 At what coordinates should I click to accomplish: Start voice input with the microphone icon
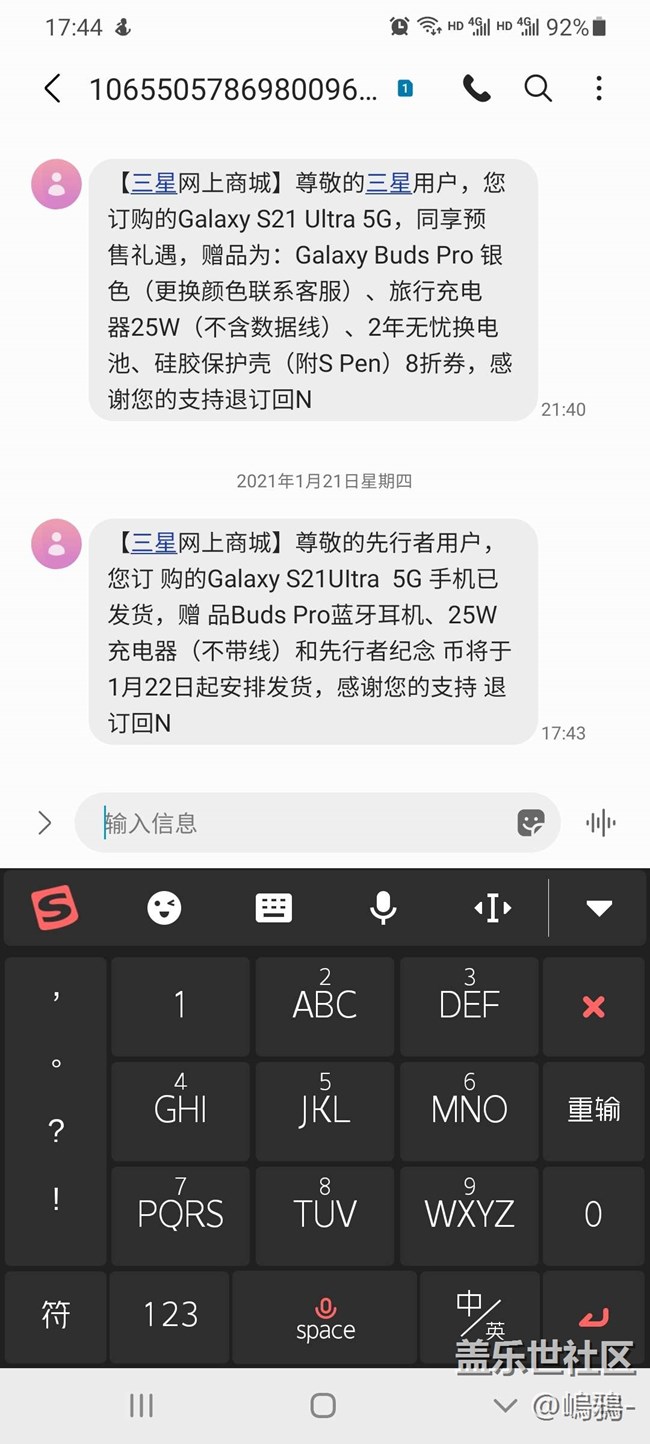(383, 908)
